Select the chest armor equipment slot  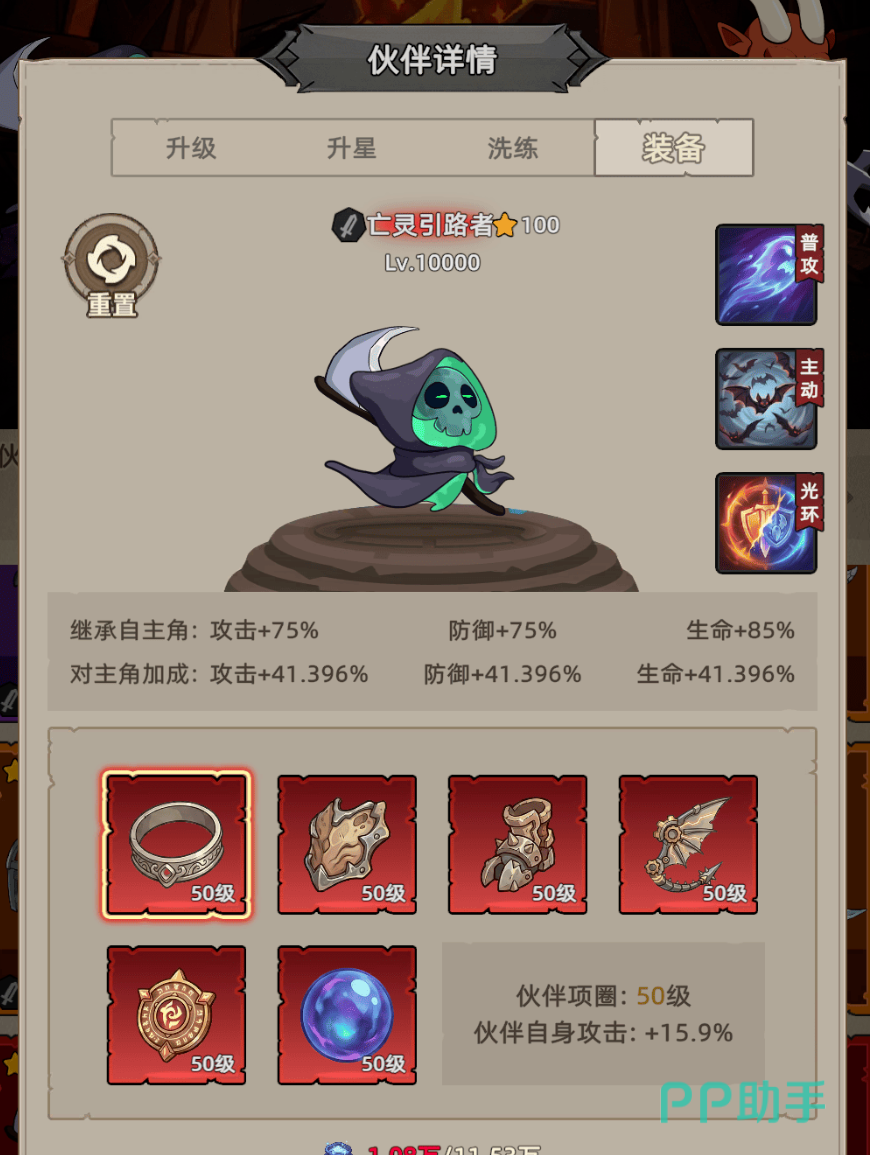(347, 844)
